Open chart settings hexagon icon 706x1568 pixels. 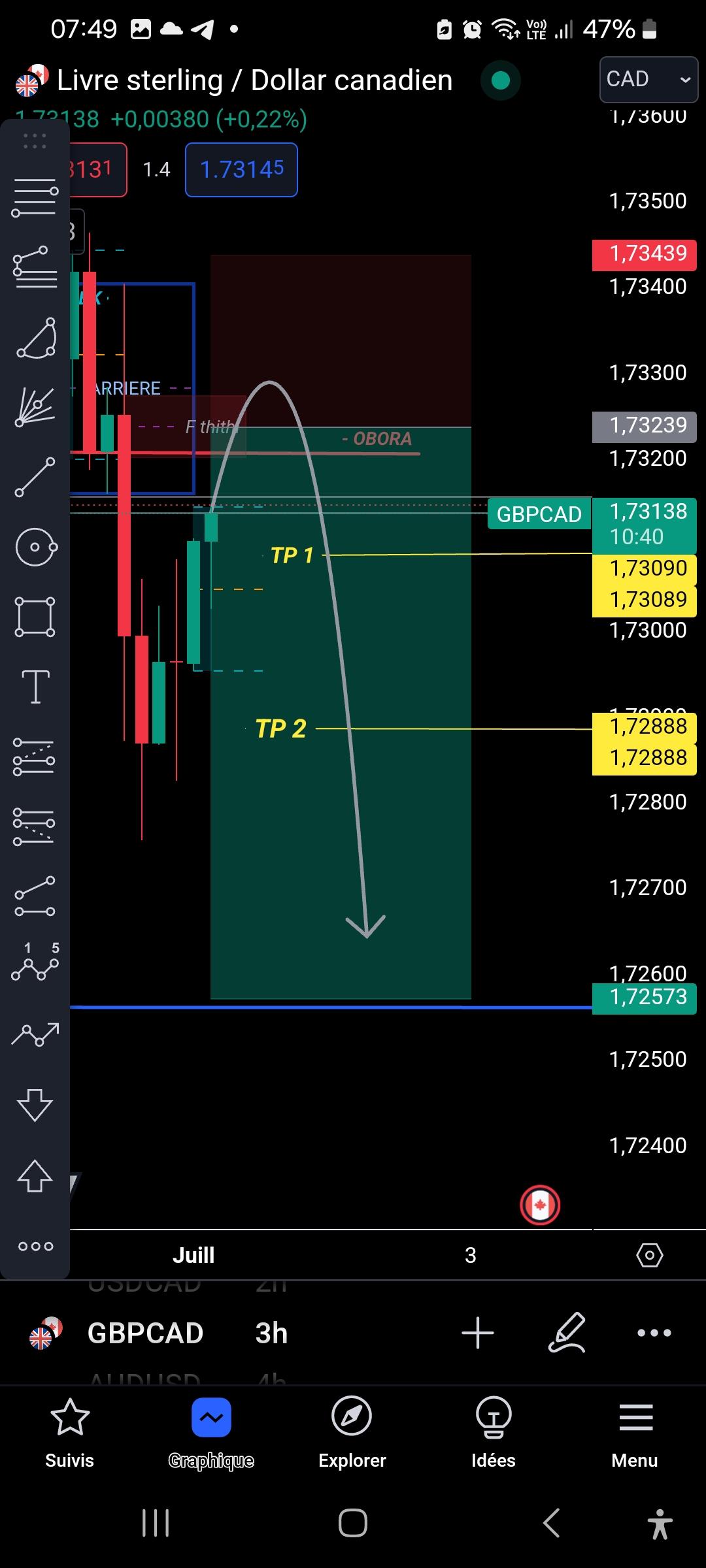click(x=649, y=1255)
